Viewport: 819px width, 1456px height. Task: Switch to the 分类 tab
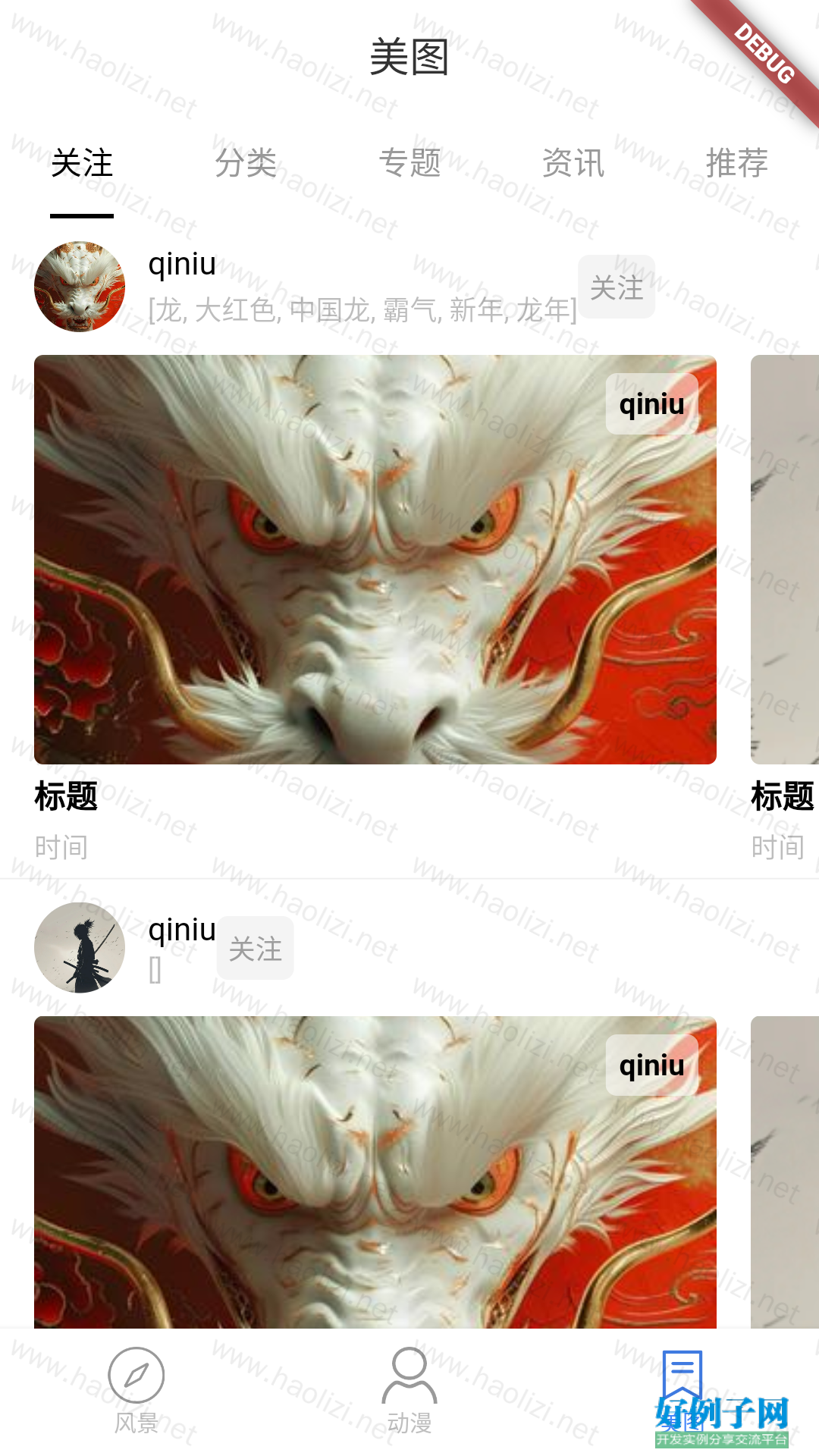pyautogui.click(x=246, y=163)
